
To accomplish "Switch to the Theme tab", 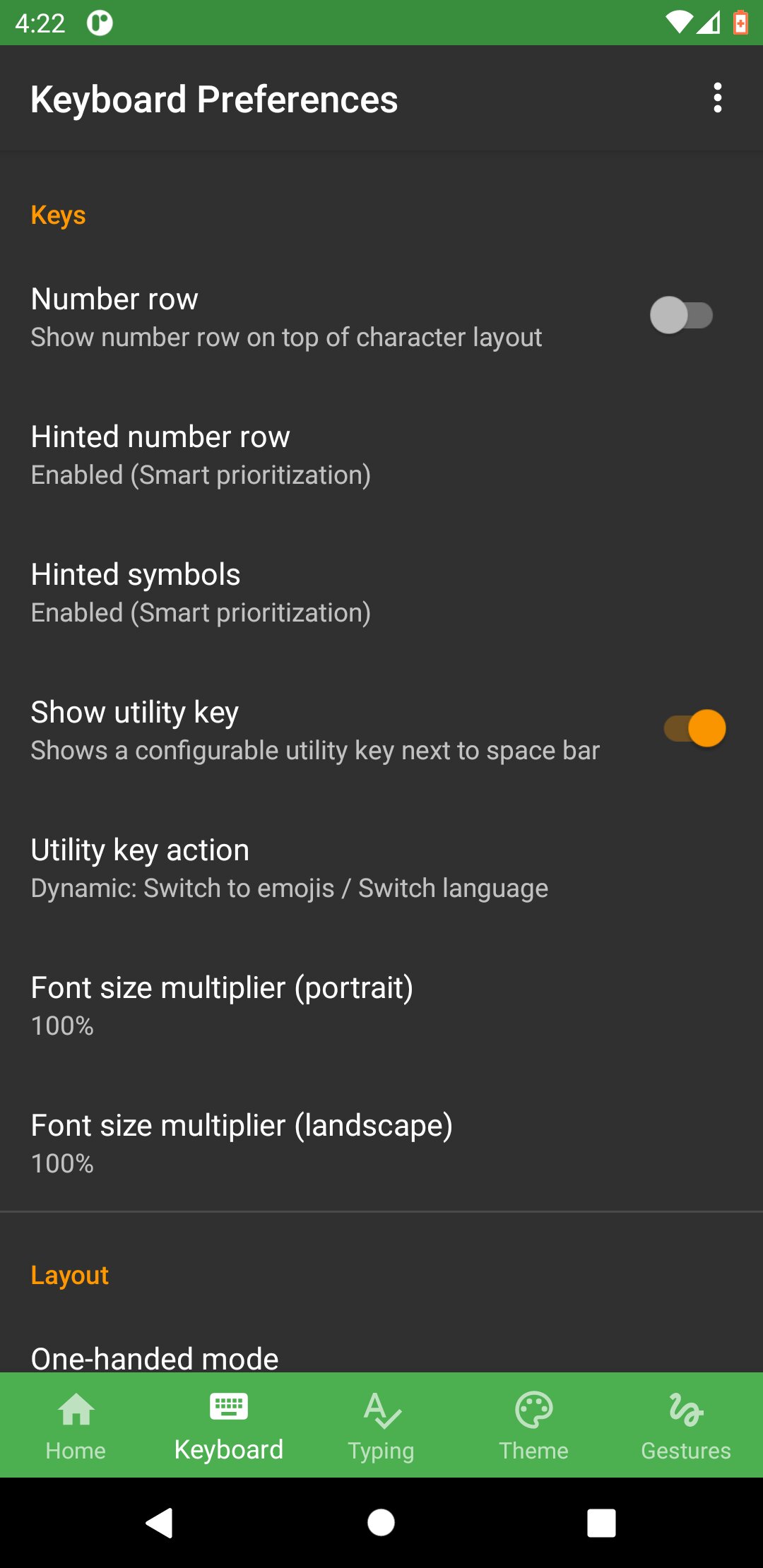I will click(x=534, y=1426).
